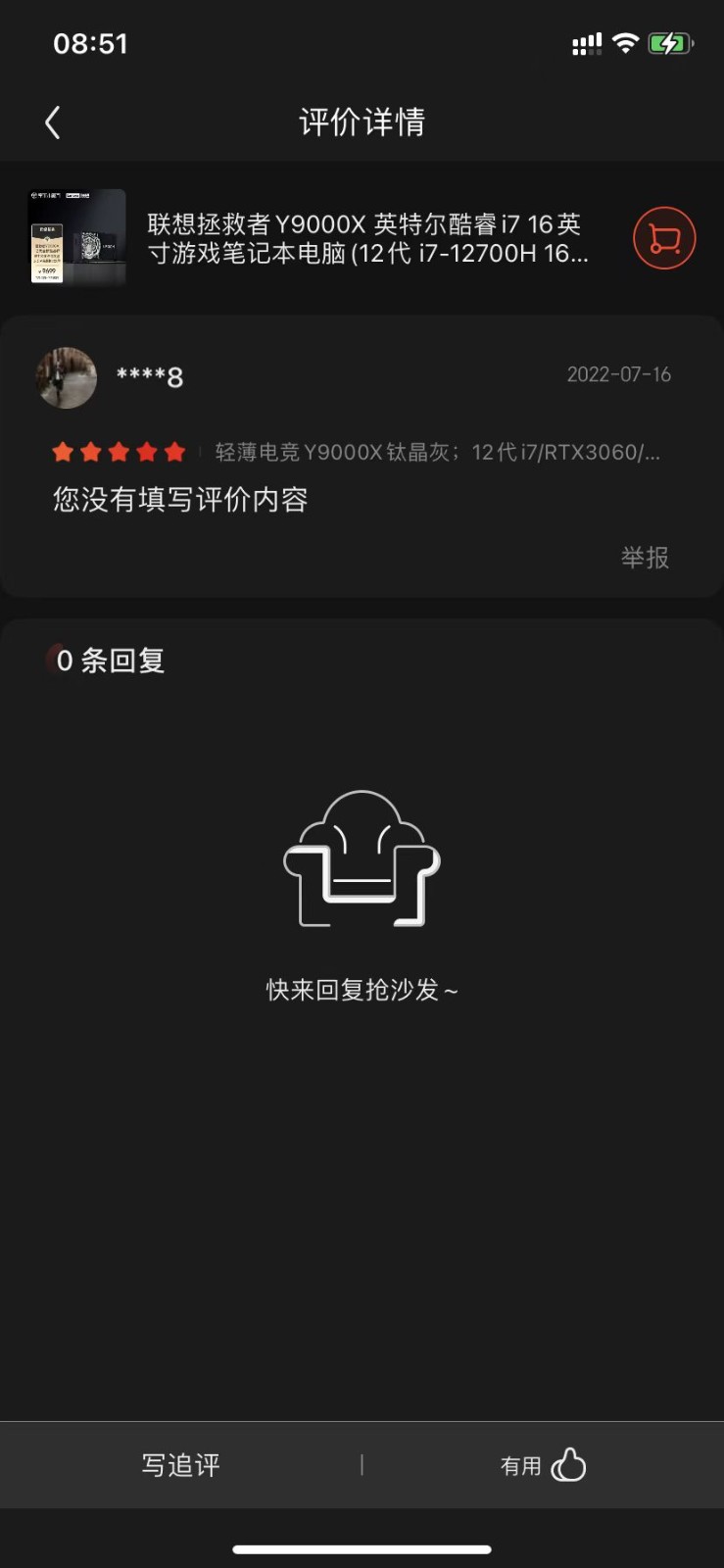This screenshot has height=1568, width=724.
Task: Report this review with 举报
Action: 644,558
